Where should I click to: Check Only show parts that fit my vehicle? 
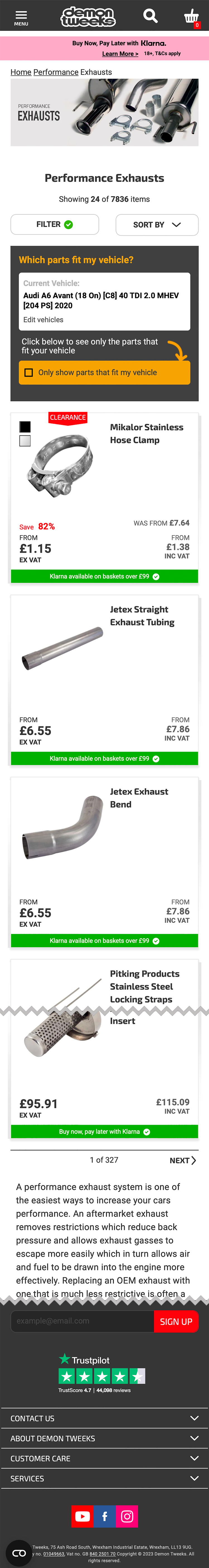(29, 372)
